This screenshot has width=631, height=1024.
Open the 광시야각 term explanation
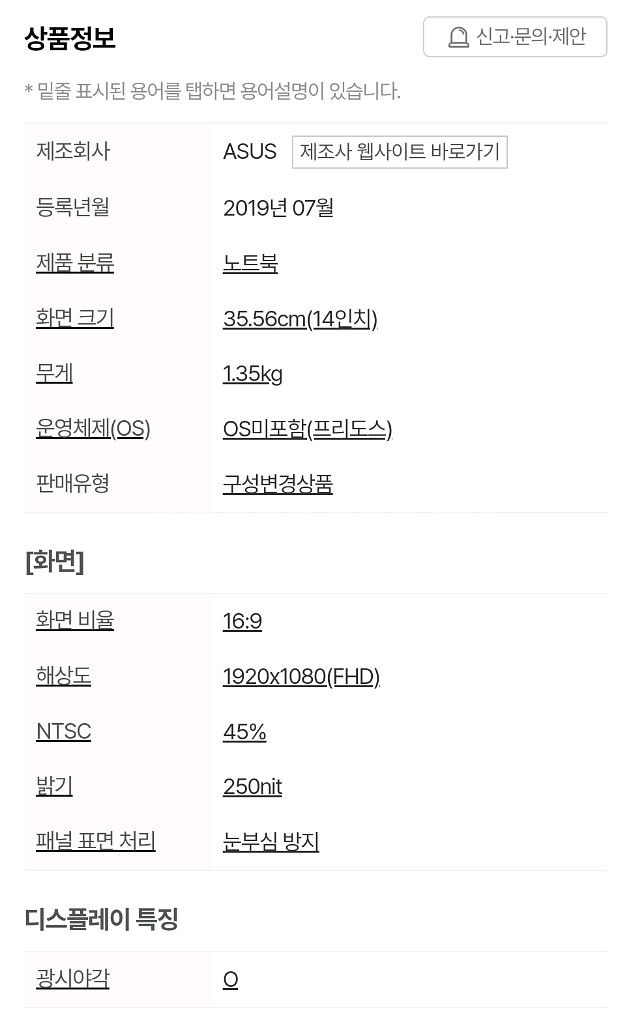point(72,978)
